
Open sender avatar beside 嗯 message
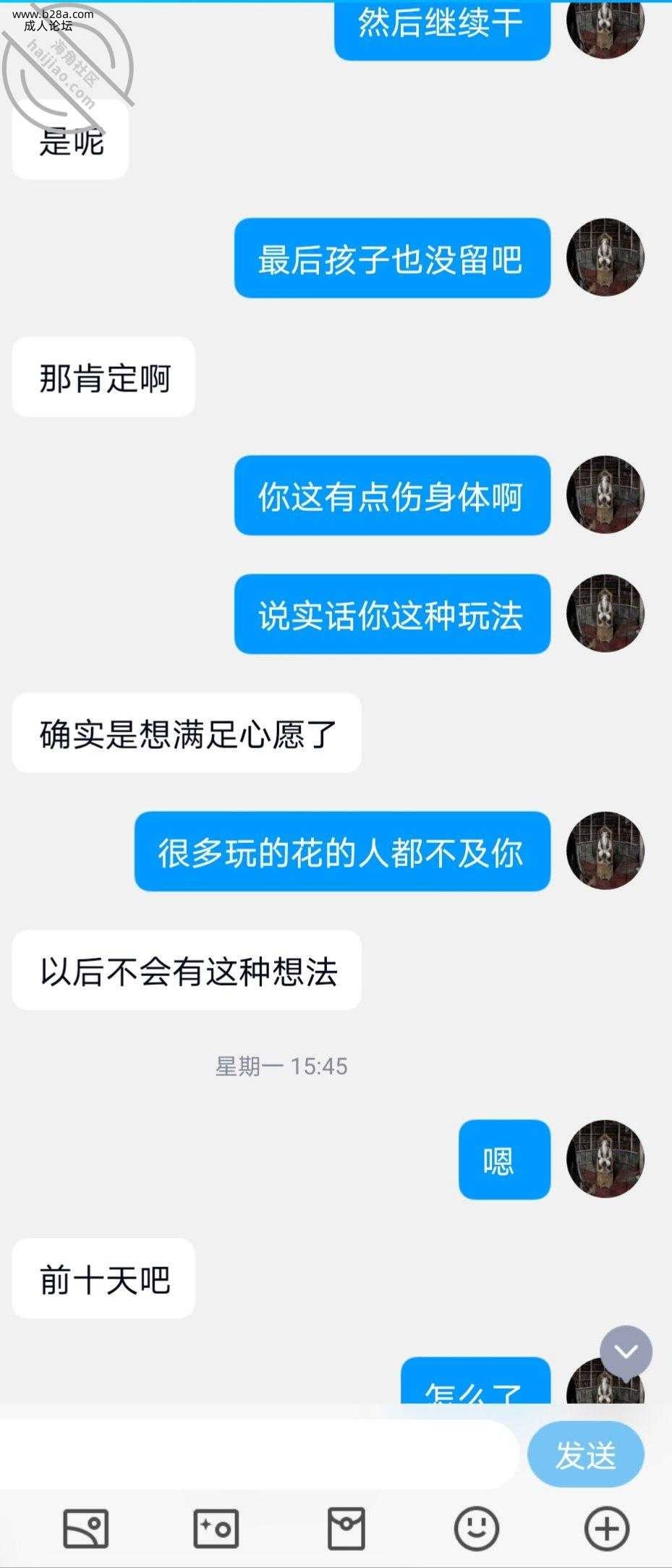click(605, 1158)
